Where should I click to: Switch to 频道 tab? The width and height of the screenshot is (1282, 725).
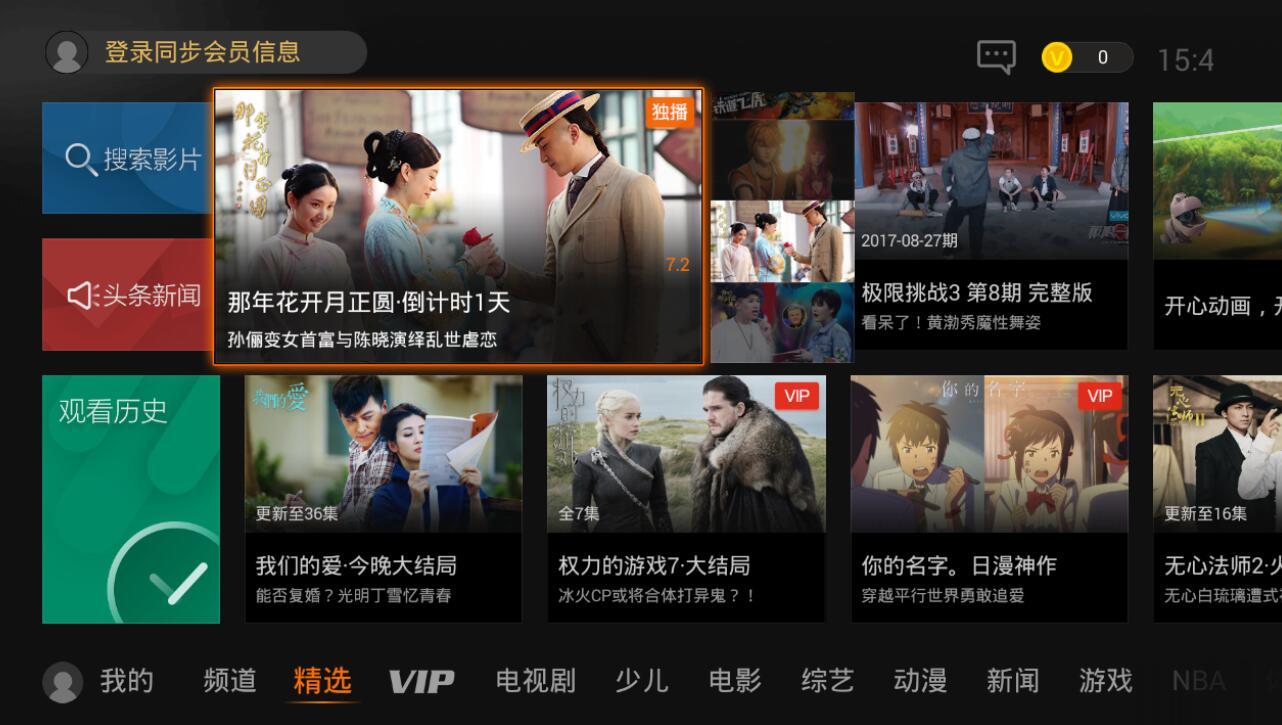click(x=230, y=682)
